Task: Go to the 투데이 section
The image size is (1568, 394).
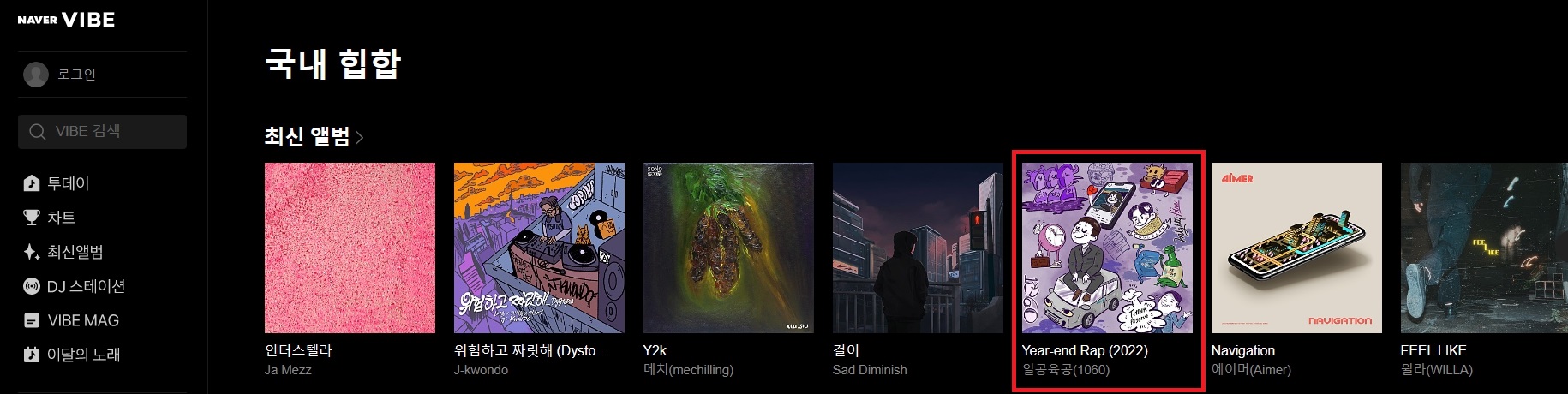Action: [68, 183]
